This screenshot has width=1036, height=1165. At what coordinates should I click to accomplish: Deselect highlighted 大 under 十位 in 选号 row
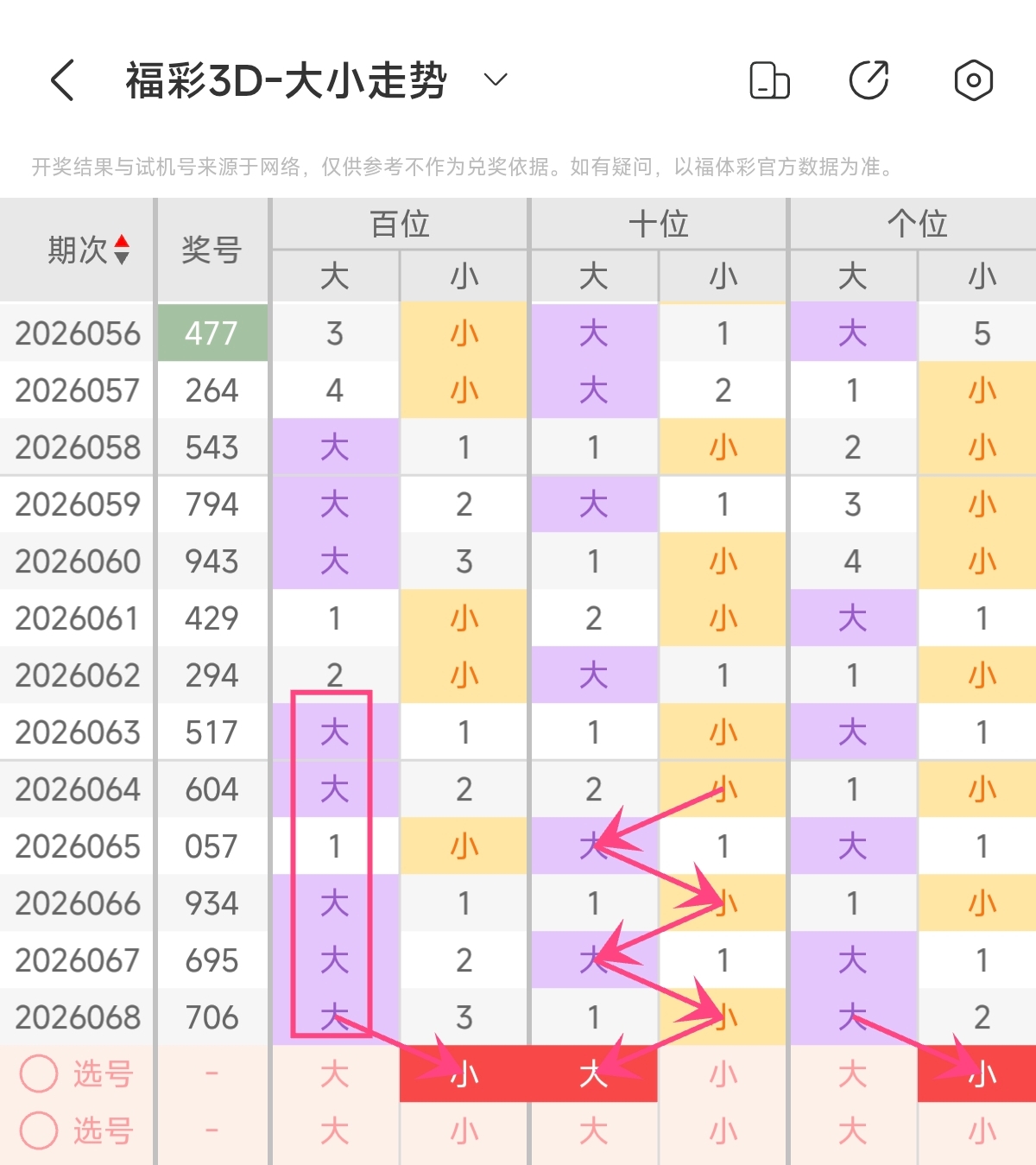[593, 1073]
